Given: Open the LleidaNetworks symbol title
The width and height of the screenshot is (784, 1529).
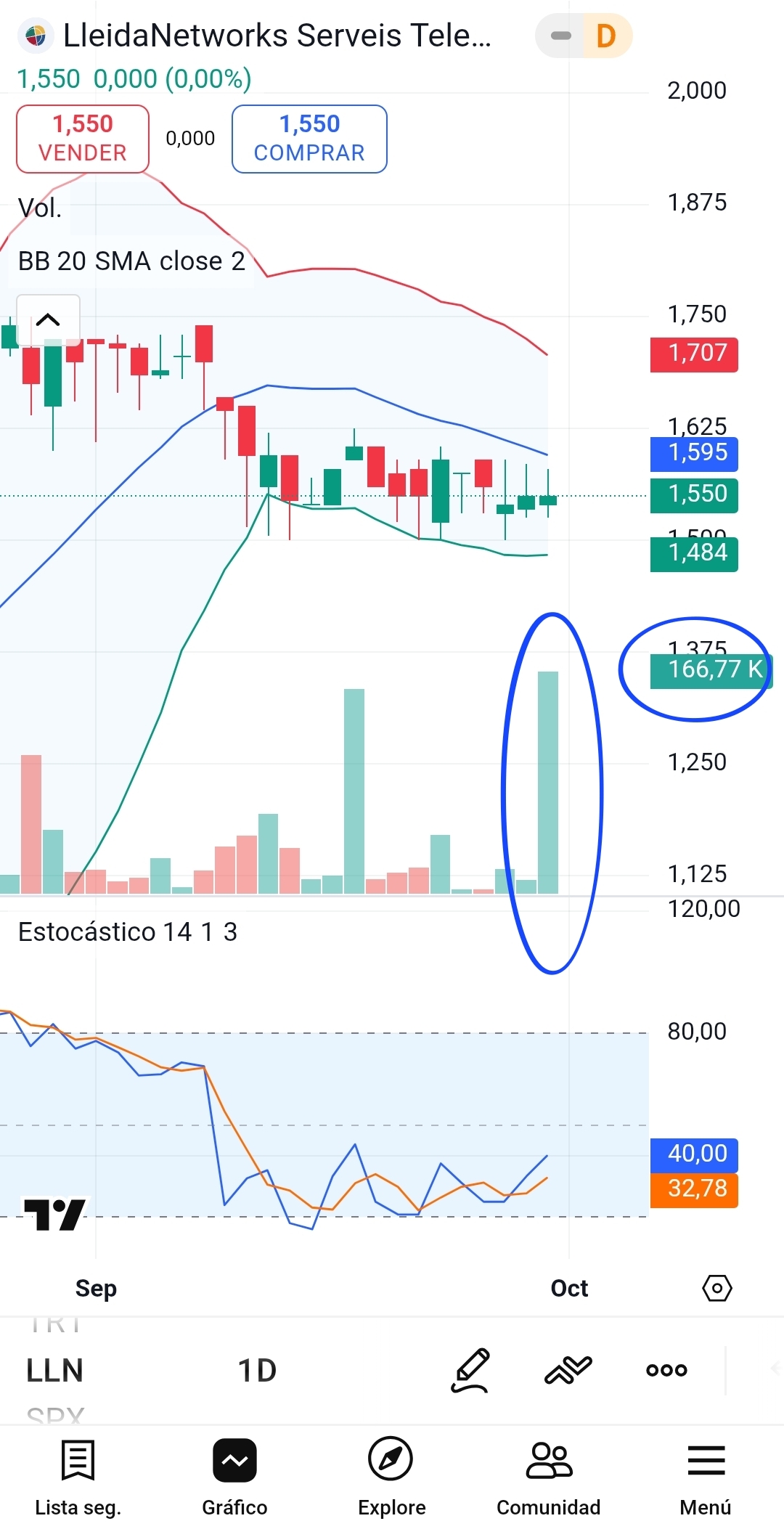Looking at the screenshot, I should 277,36.
